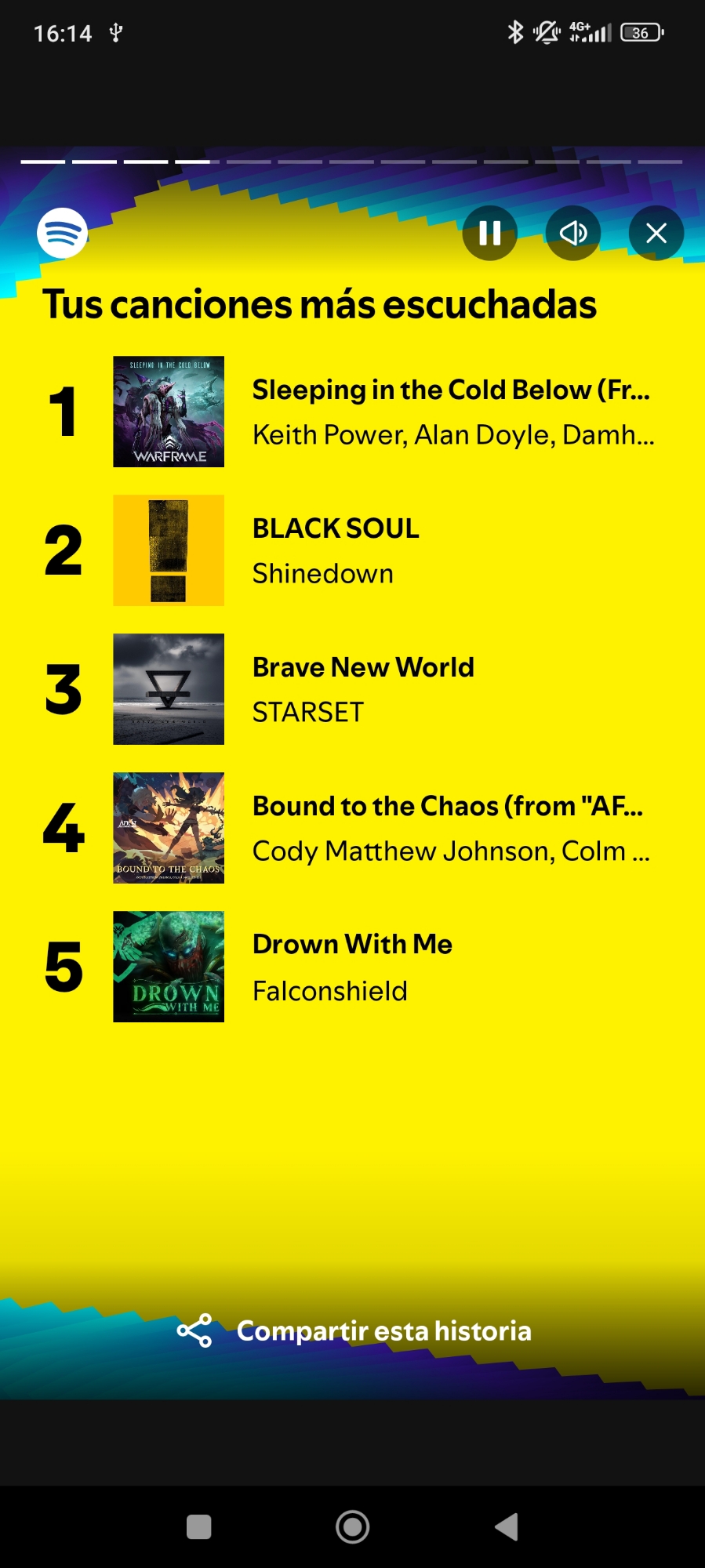Screen dimensions: 705x1568
Task: Go back with the system back button
Action: (507, 1526)
